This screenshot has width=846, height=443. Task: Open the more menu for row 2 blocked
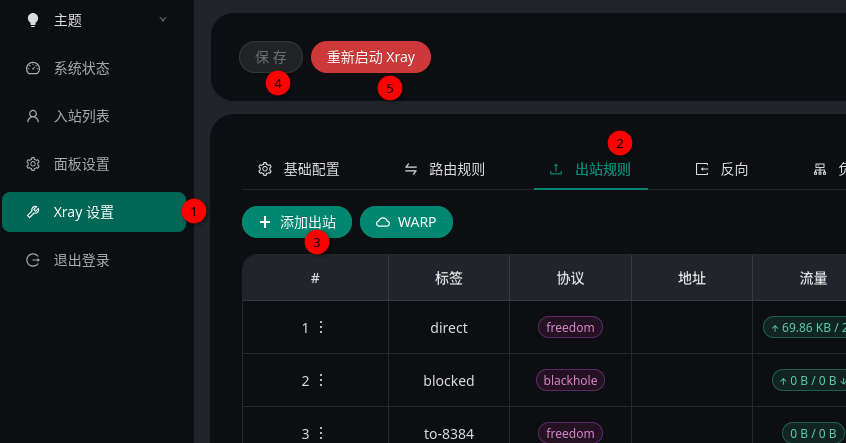(321, 380)
